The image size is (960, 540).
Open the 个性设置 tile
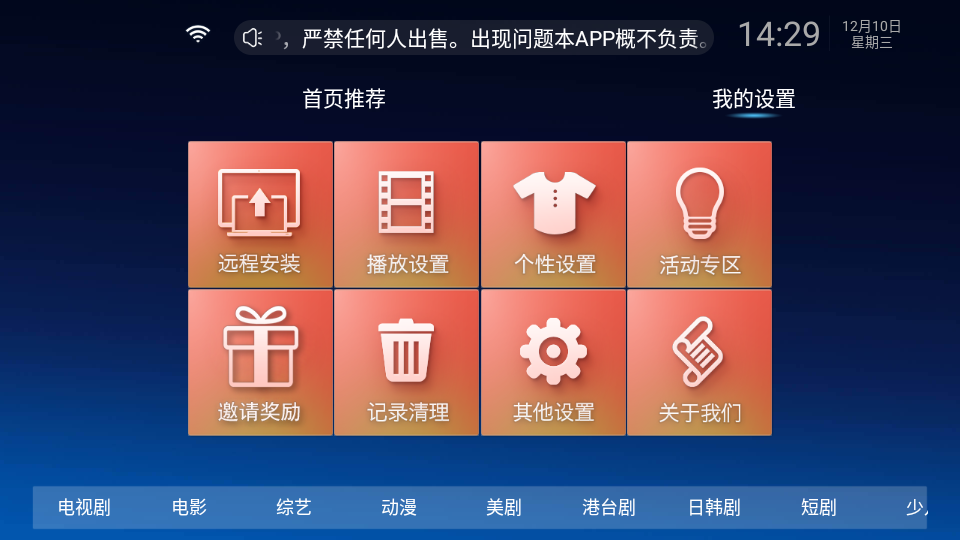[x=554, y=215]
